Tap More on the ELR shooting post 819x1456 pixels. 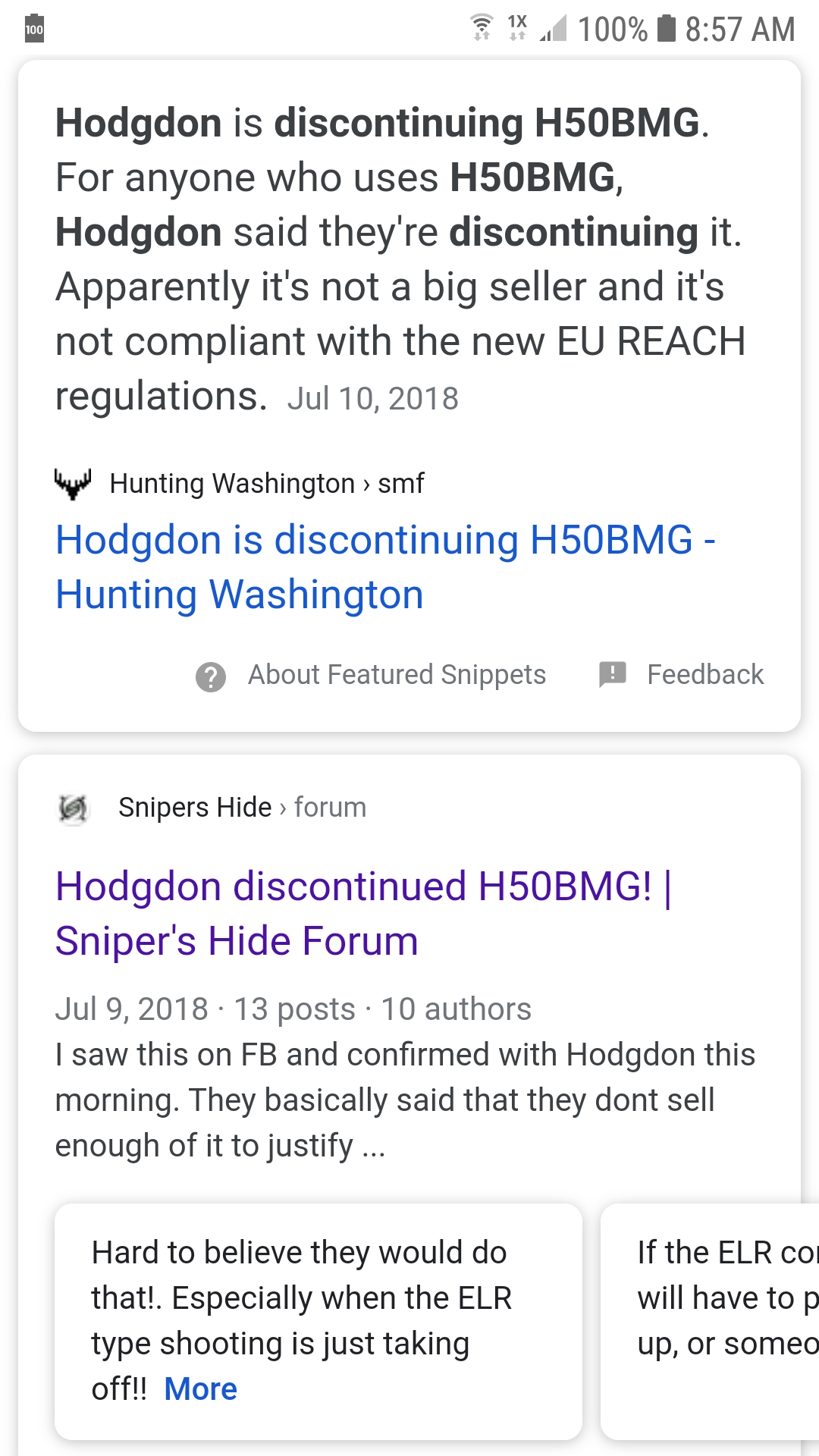tap(201, 1389)
